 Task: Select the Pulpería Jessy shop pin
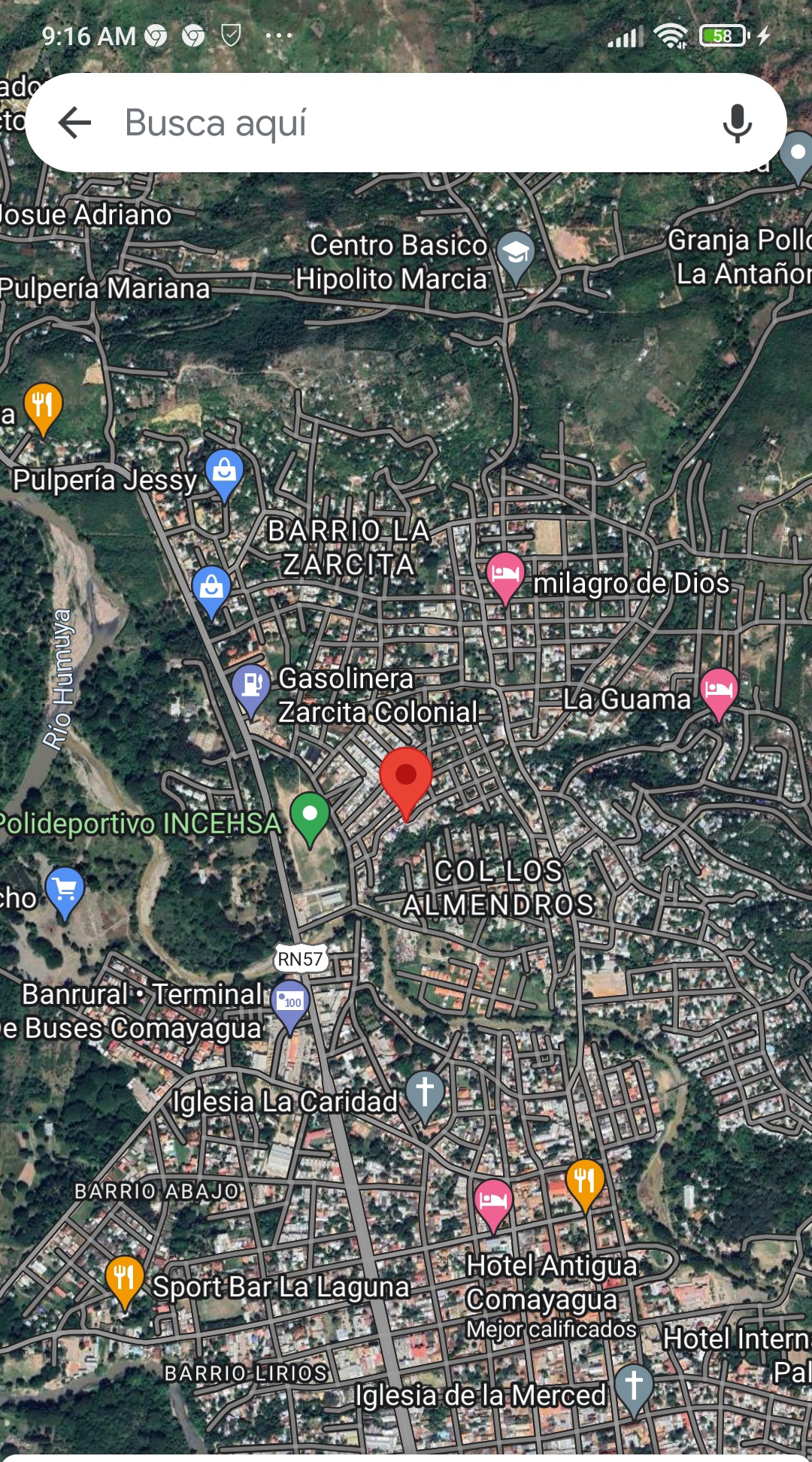pyautogui.click(x=224, y=472)
